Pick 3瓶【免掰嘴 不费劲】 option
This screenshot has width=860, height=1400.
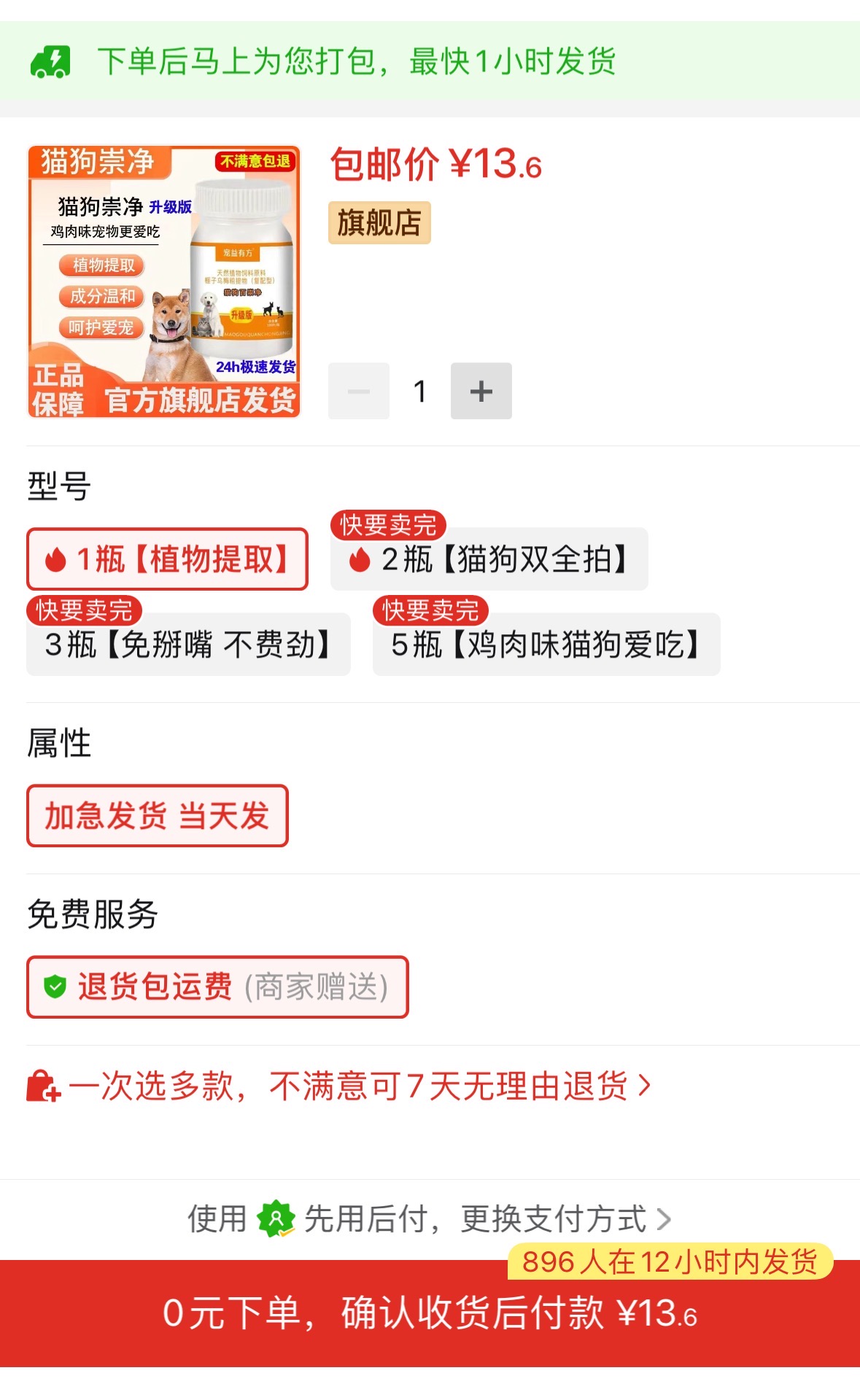click(x=188, y=645)
